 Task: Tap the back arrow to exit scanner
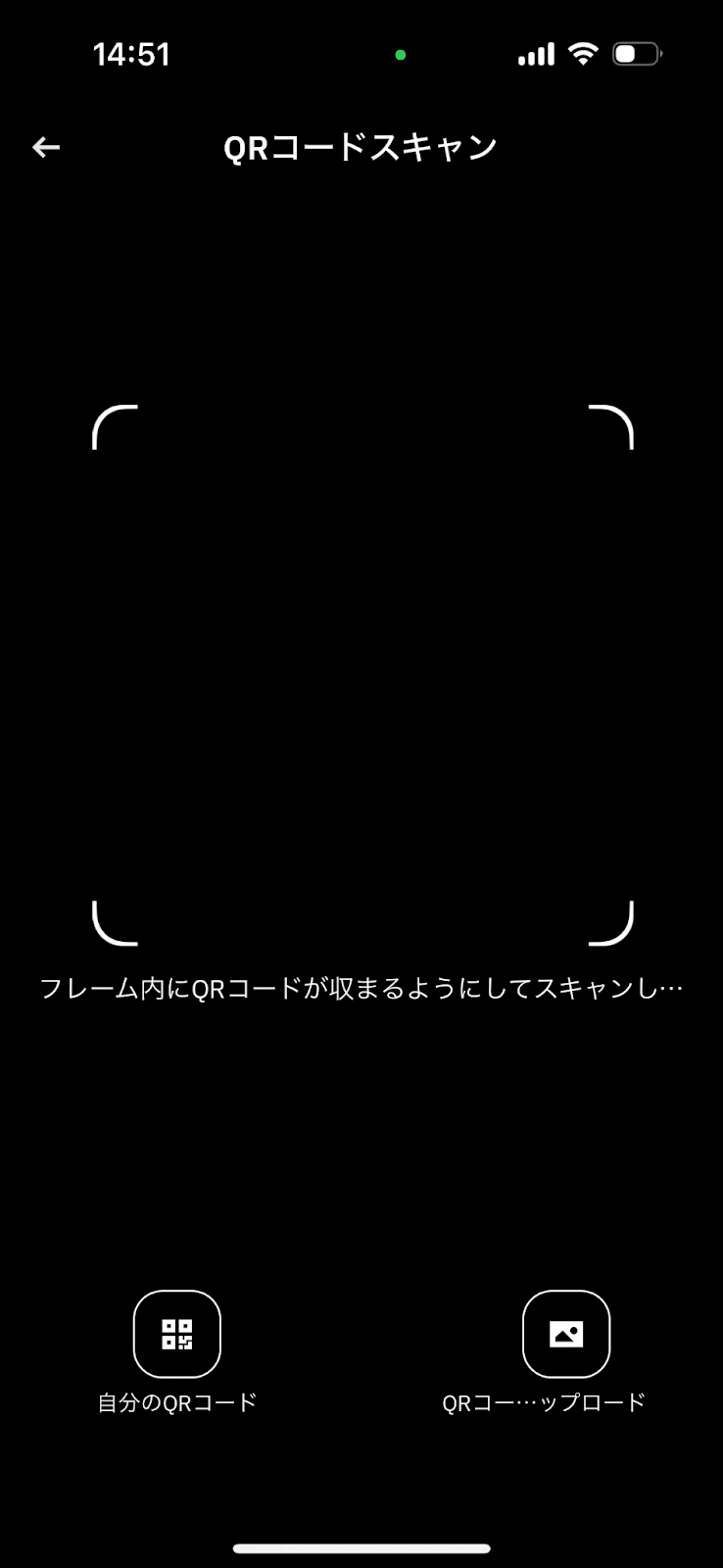[45, 146]
